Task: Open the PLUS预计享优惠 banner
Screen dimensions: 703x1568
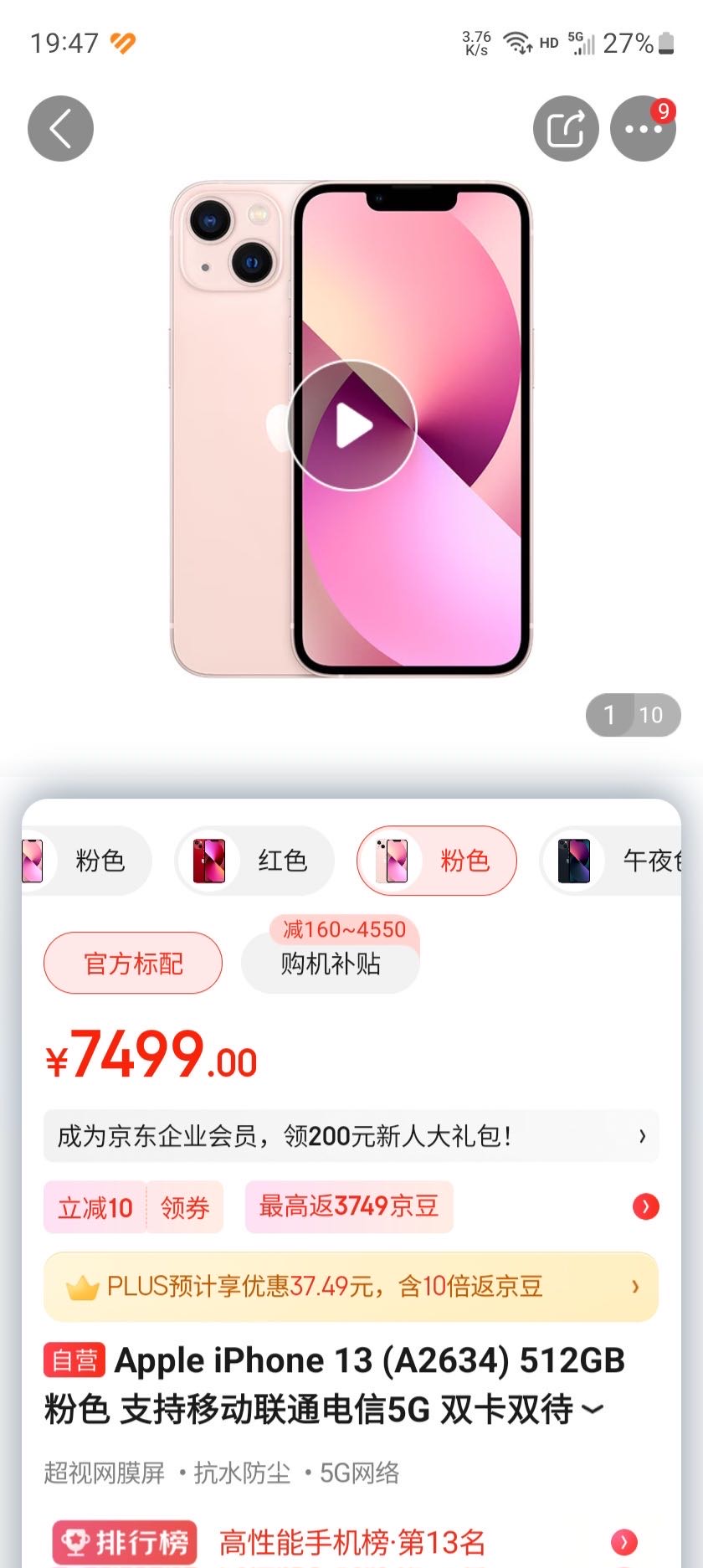Action: 351,1286
